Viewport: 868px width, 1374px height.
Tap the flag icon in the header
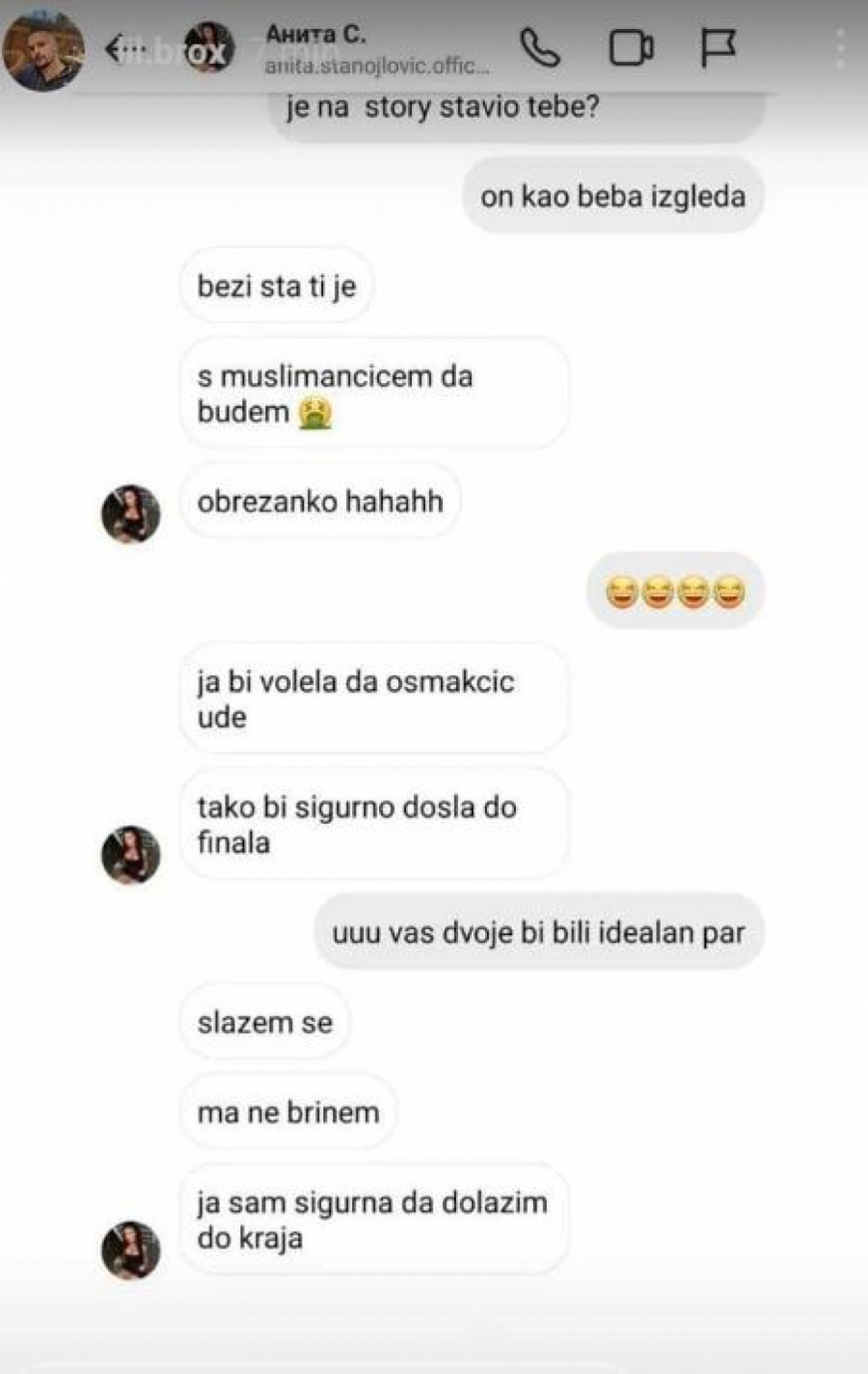coord(718,48)
